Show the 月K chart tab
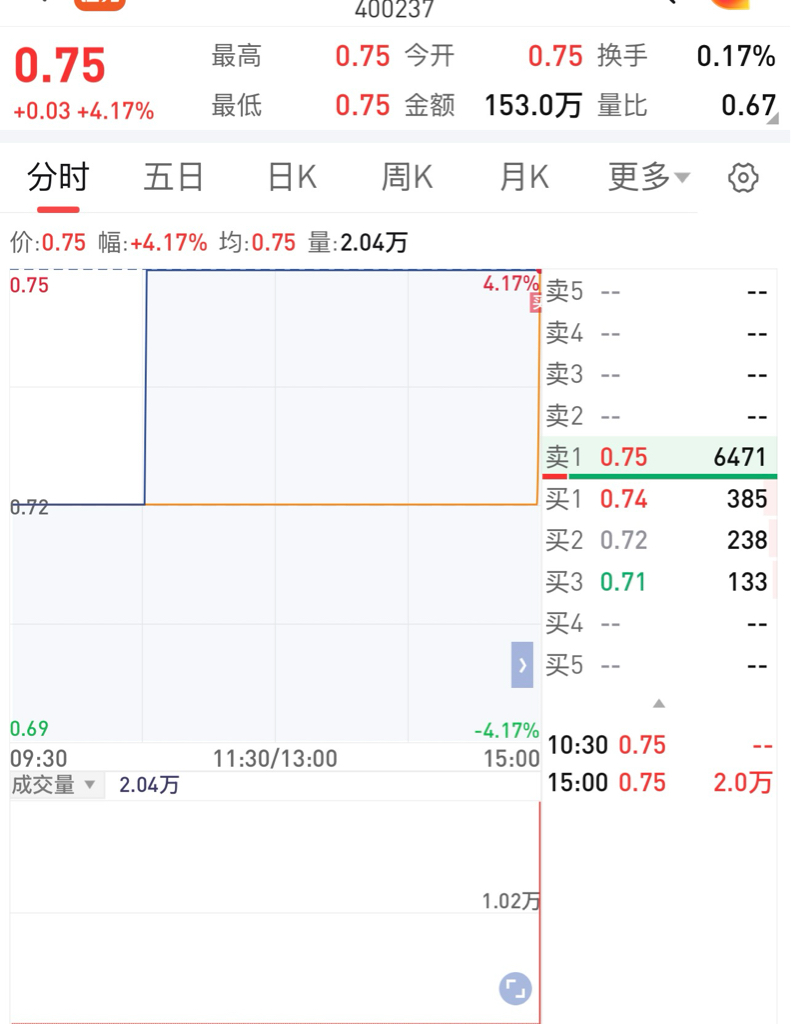The image size is (791, 1024). click(524, 178)
